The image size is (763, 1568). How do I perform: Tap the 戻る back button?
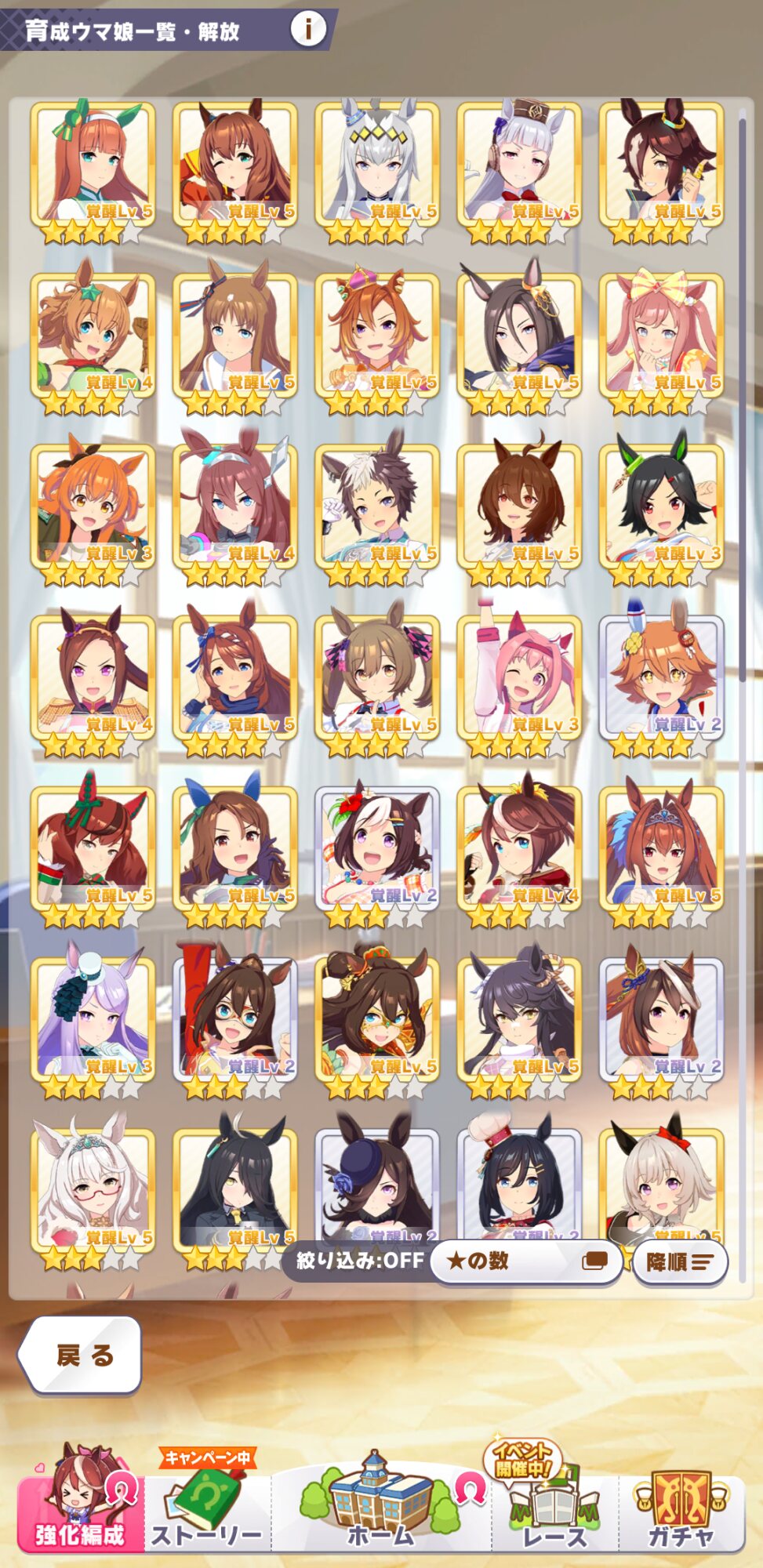[x=80, y=1355]
